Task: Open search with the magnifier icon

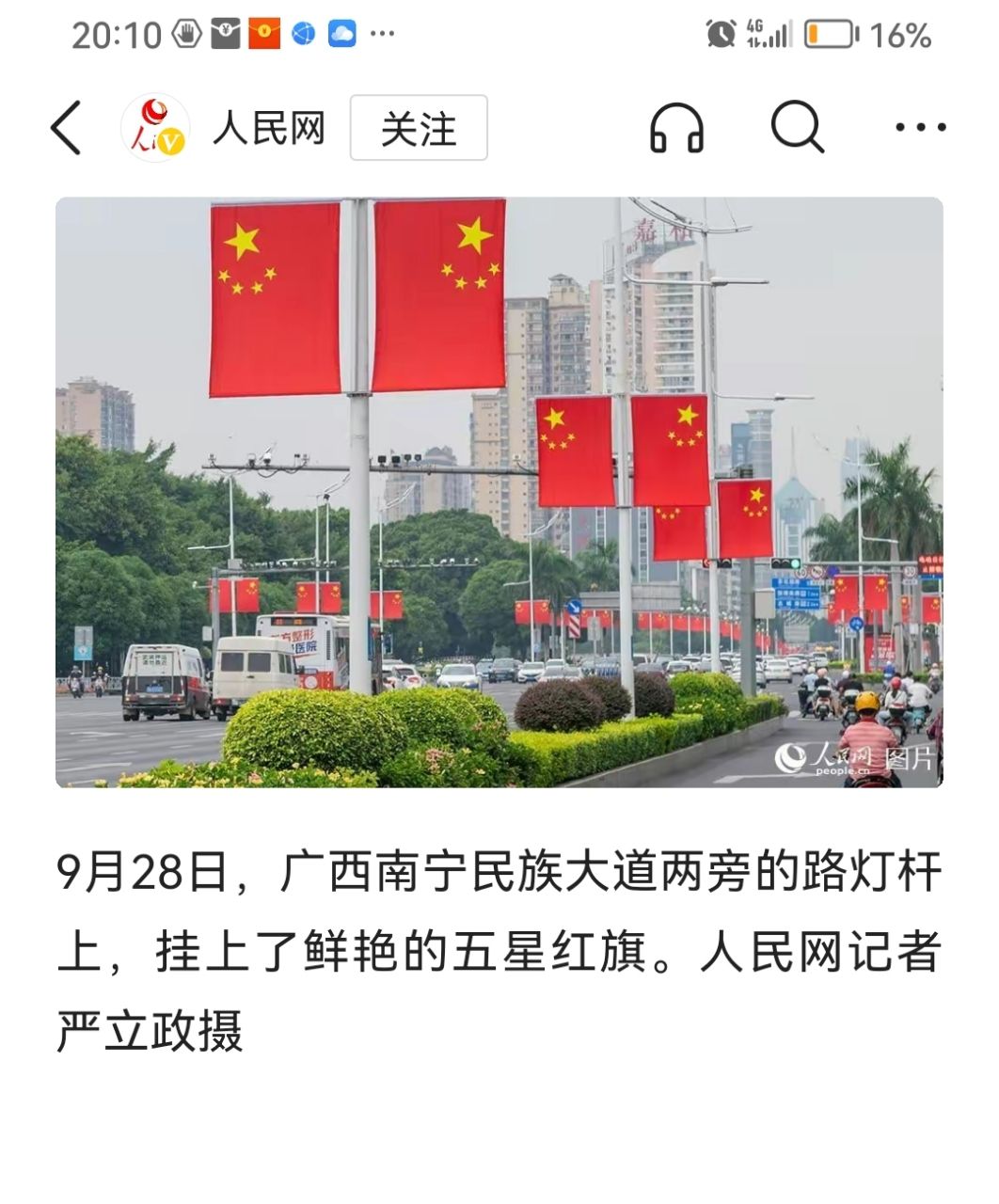Action: (797, 127)
